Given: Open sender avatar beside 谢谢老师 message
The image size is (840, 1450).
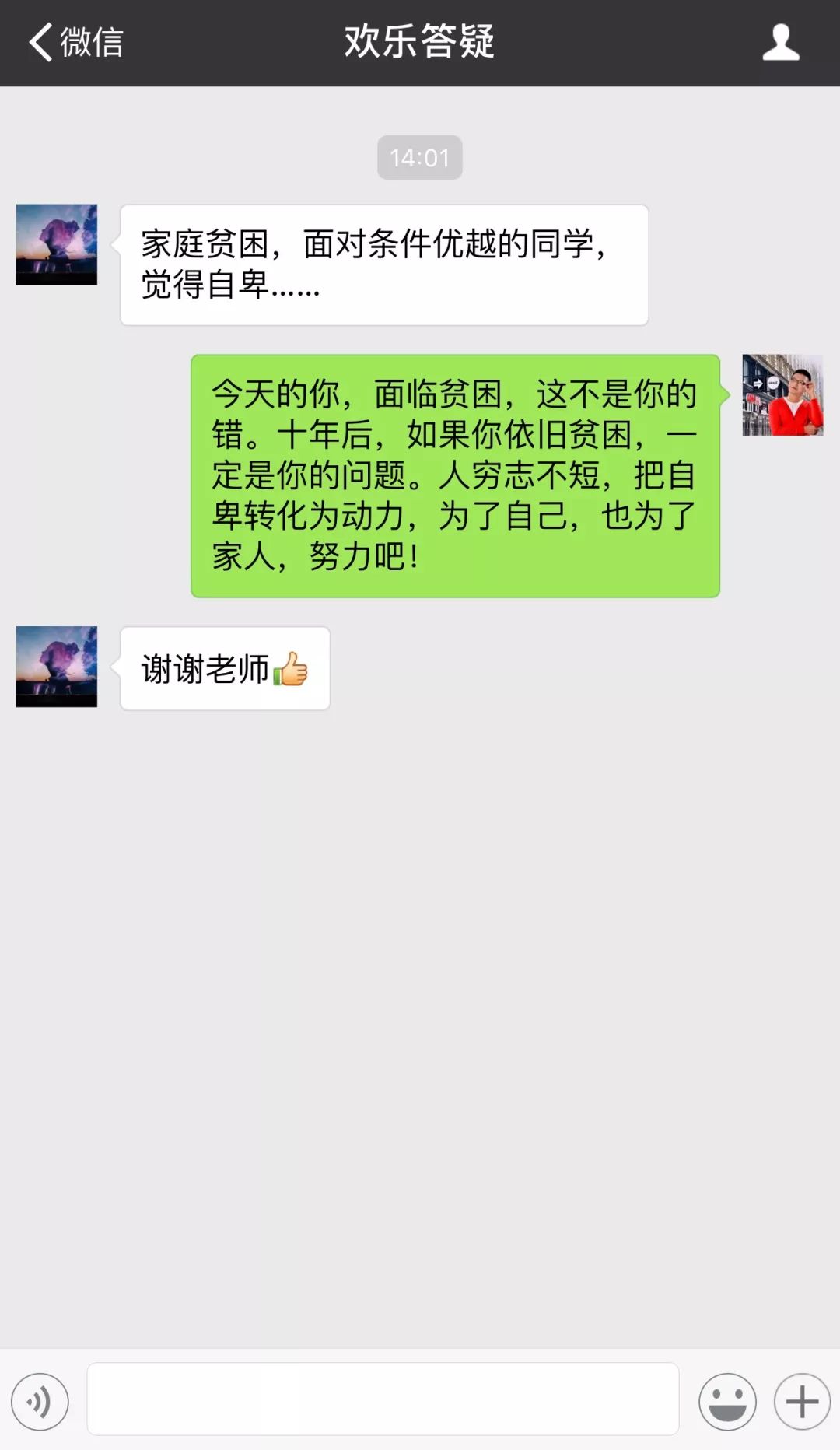Looking at the screenshot, I should [x=57, y=667].
